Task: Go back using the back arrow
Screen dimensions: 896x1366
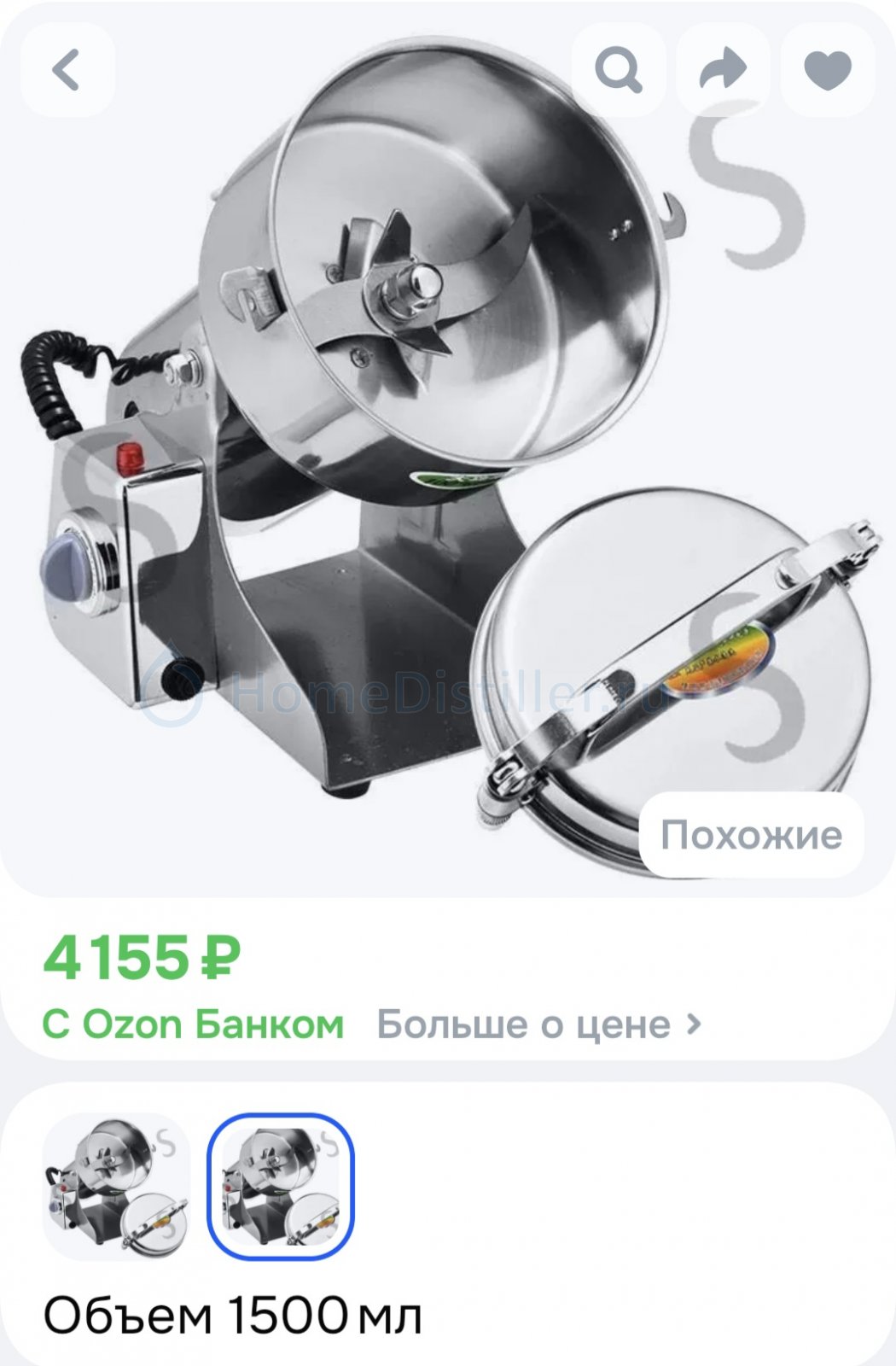Action: [x=67, y=70]
